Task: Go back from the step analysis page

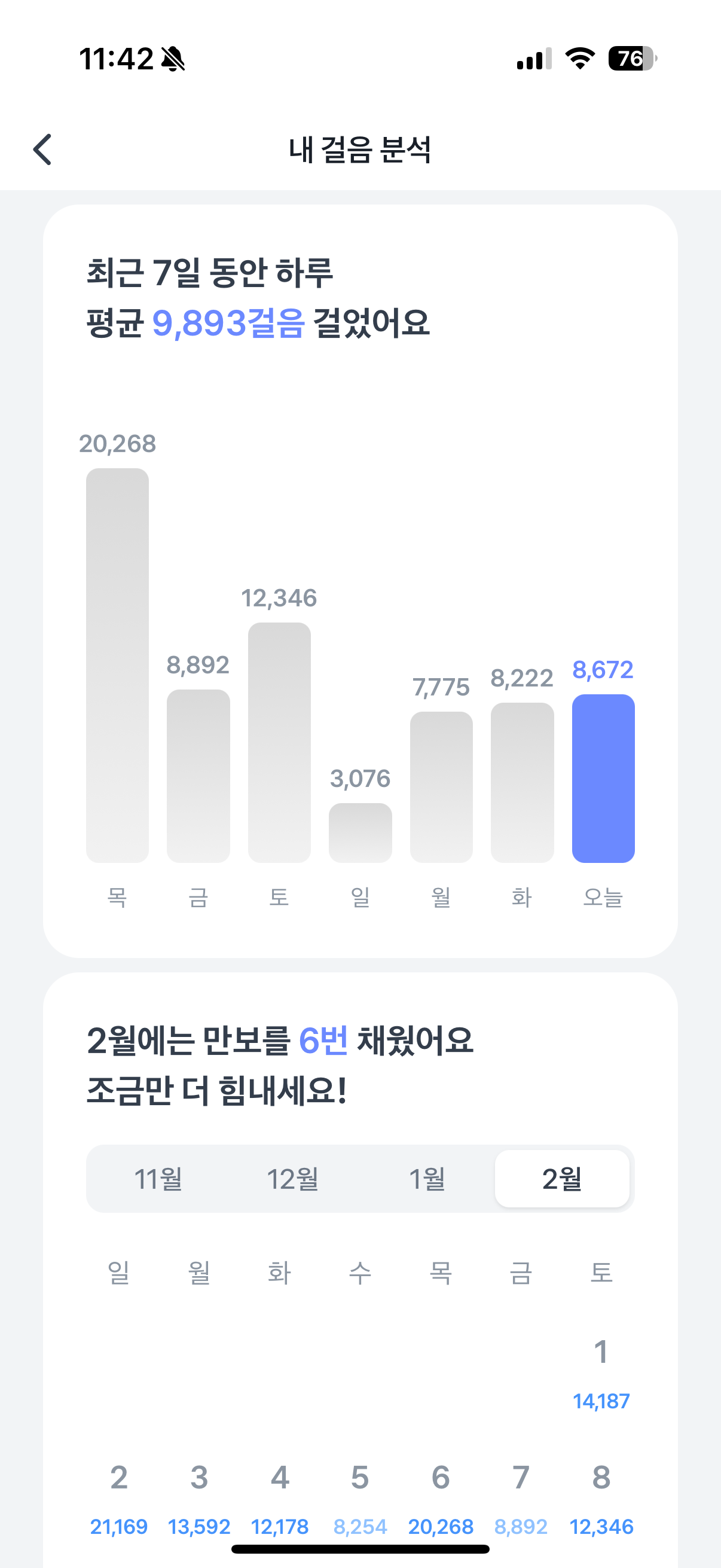Action: (42, 150)
